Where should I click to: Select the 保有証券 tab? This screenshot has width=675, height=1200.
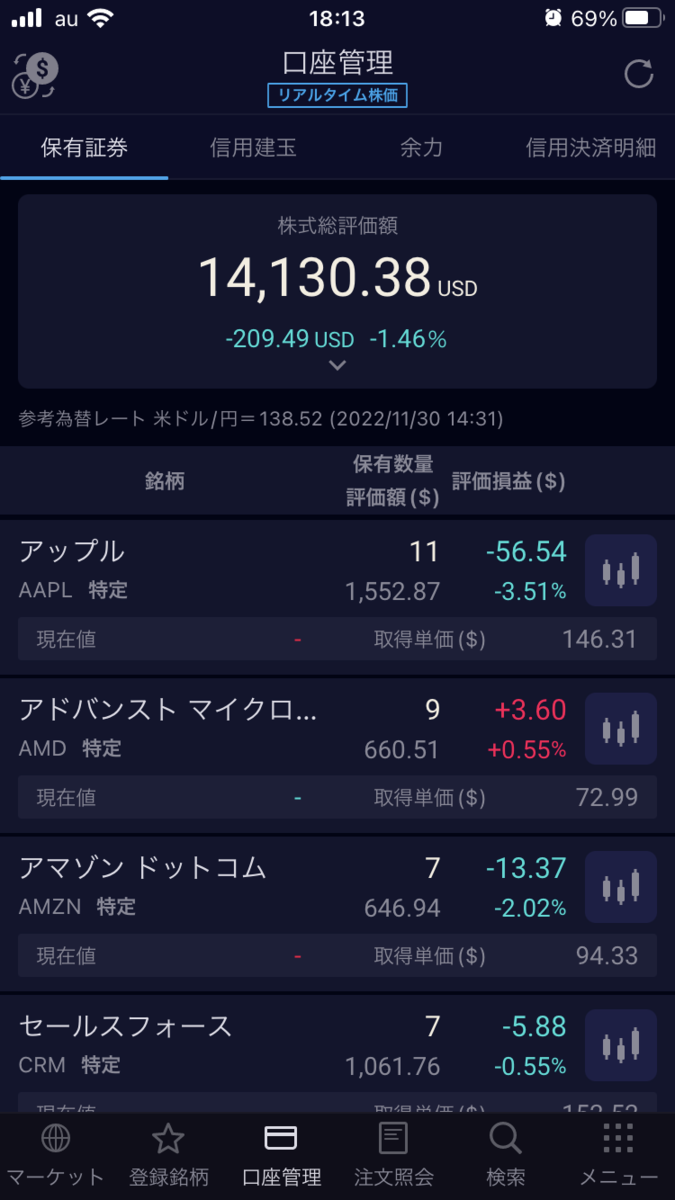84,148
